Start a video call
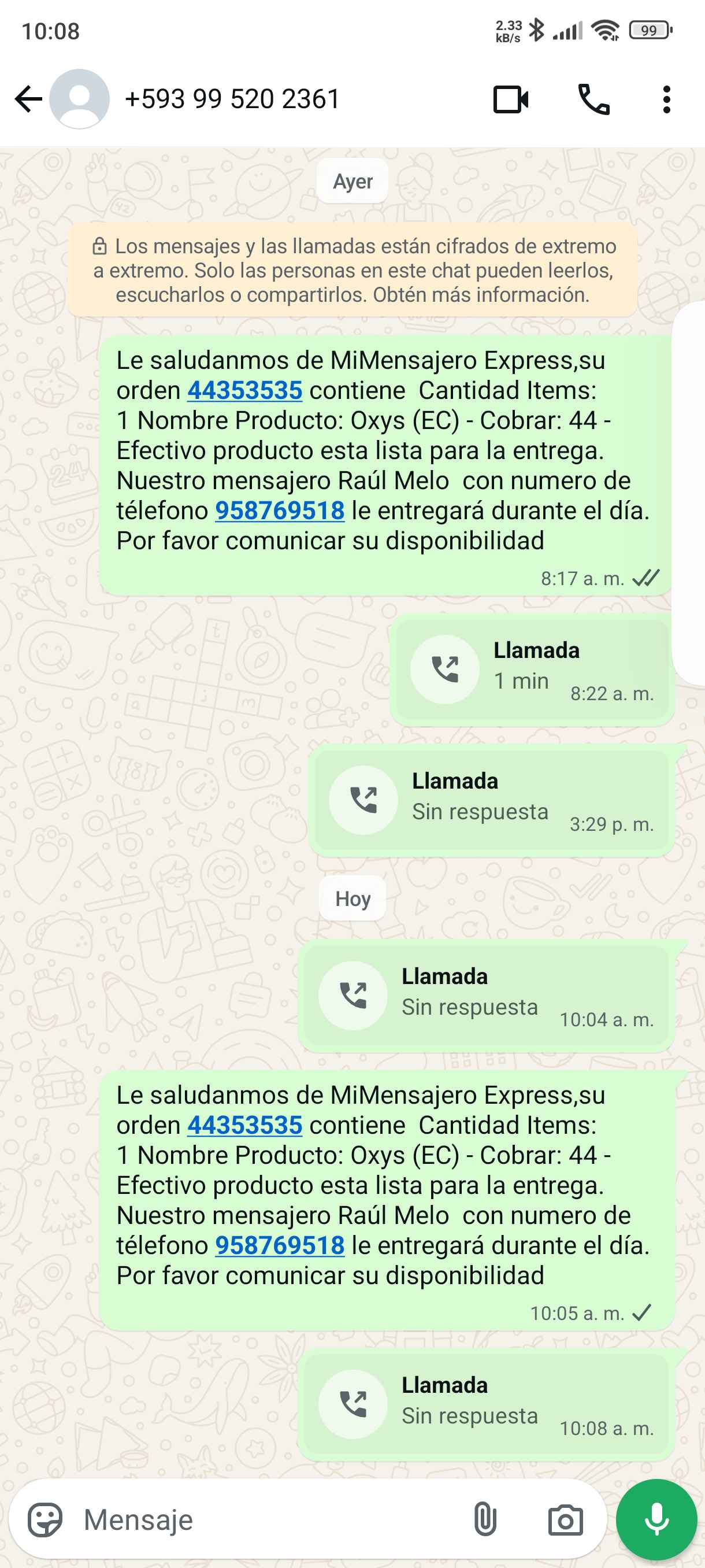The height and width of the screenshot is (1568, 705). coord(510,100)
